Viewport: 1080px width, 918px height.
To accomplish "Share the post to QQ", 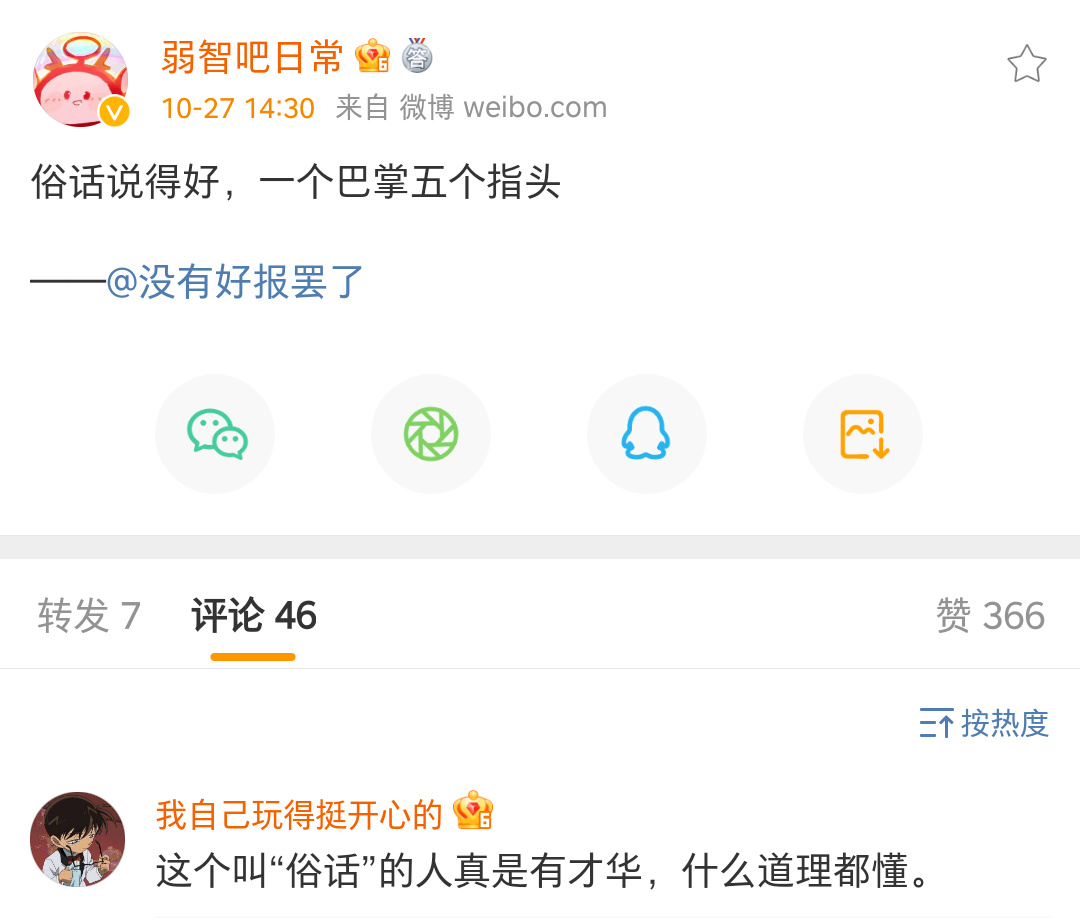I will coord(646,434).
